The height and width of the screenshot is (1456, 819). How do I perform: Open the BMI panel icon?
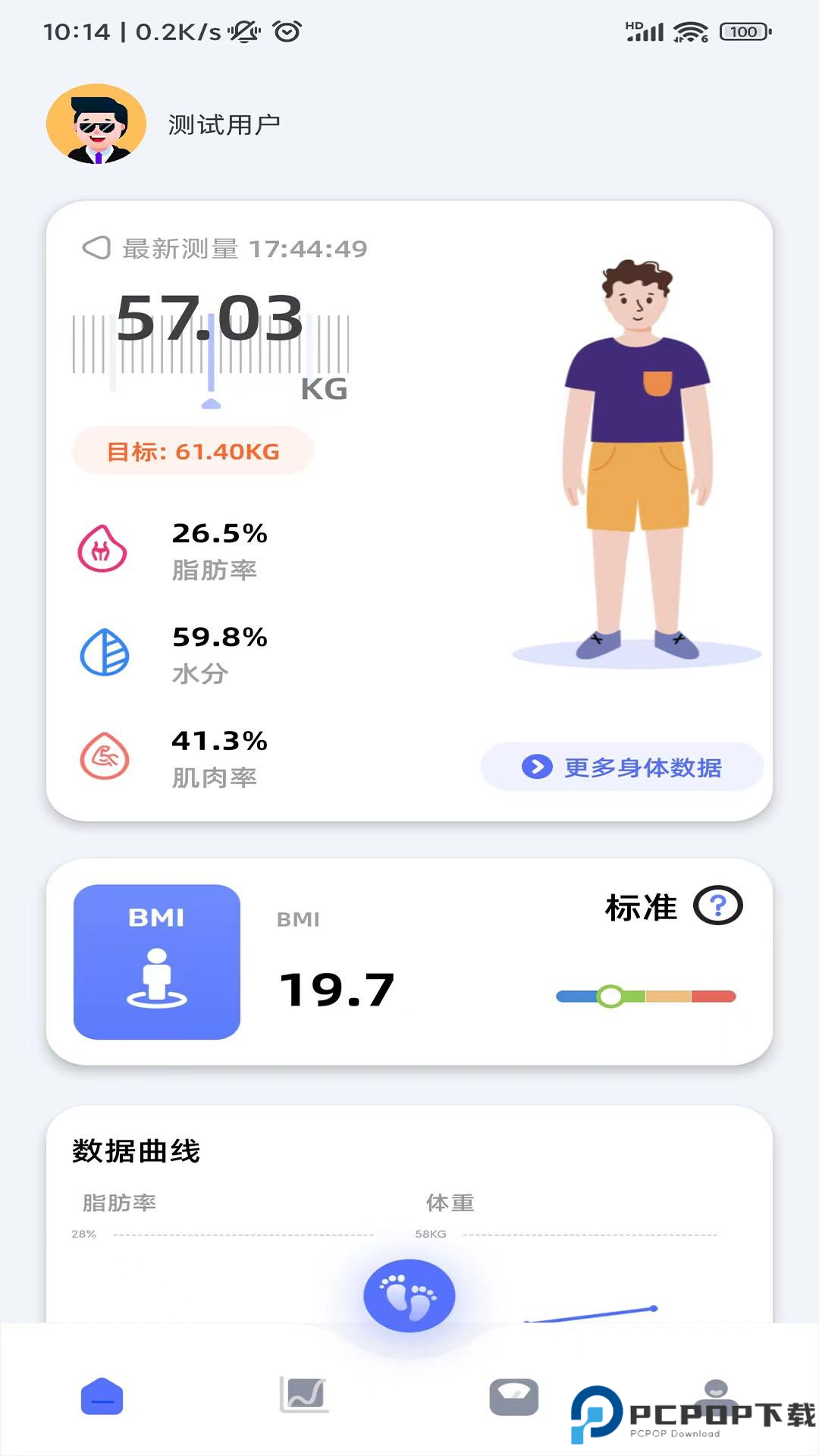155,959
